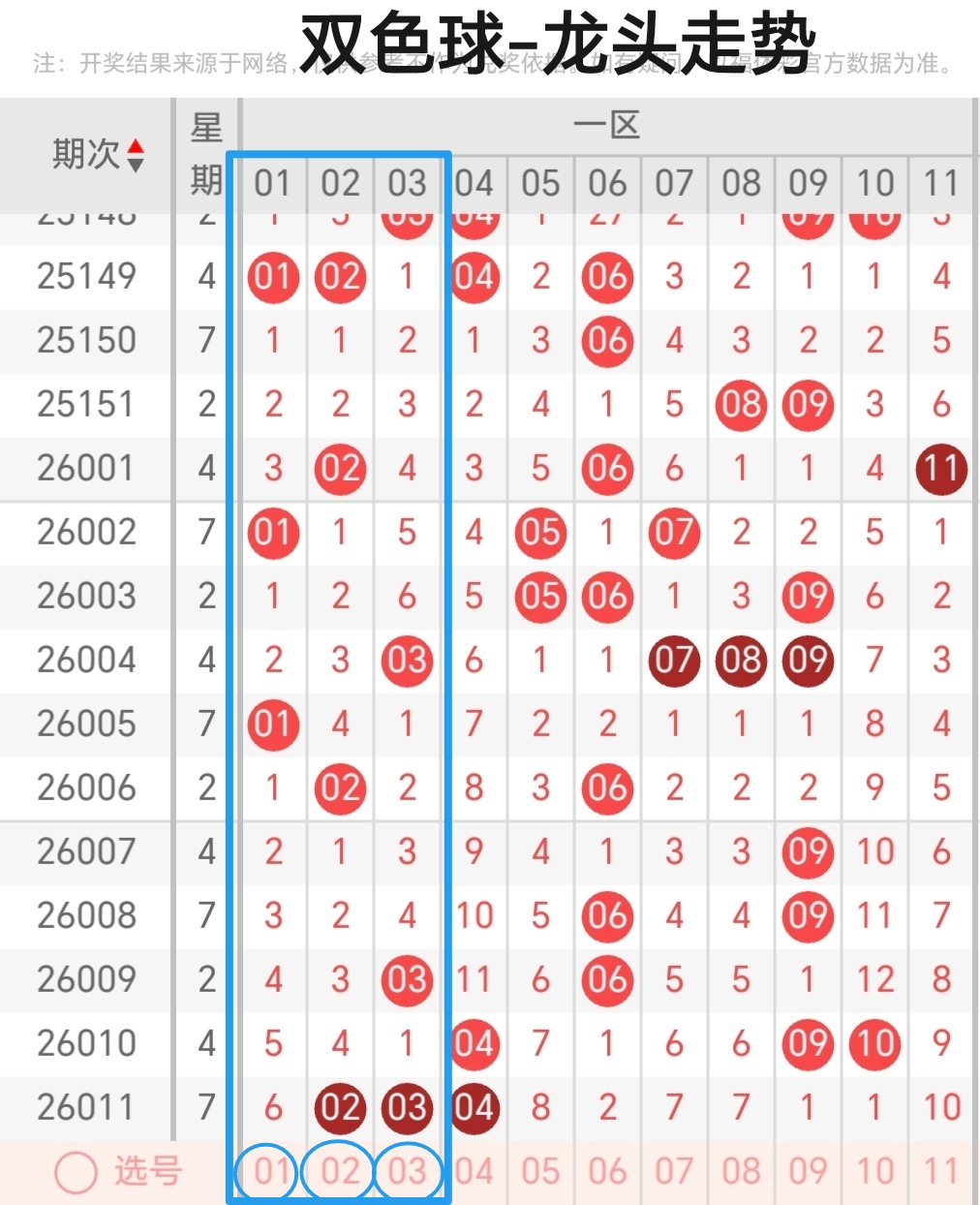Click red ball 02 in period 26006
Screen dimensions: 980x1205
pyautogui.click(x=340, y=788)
